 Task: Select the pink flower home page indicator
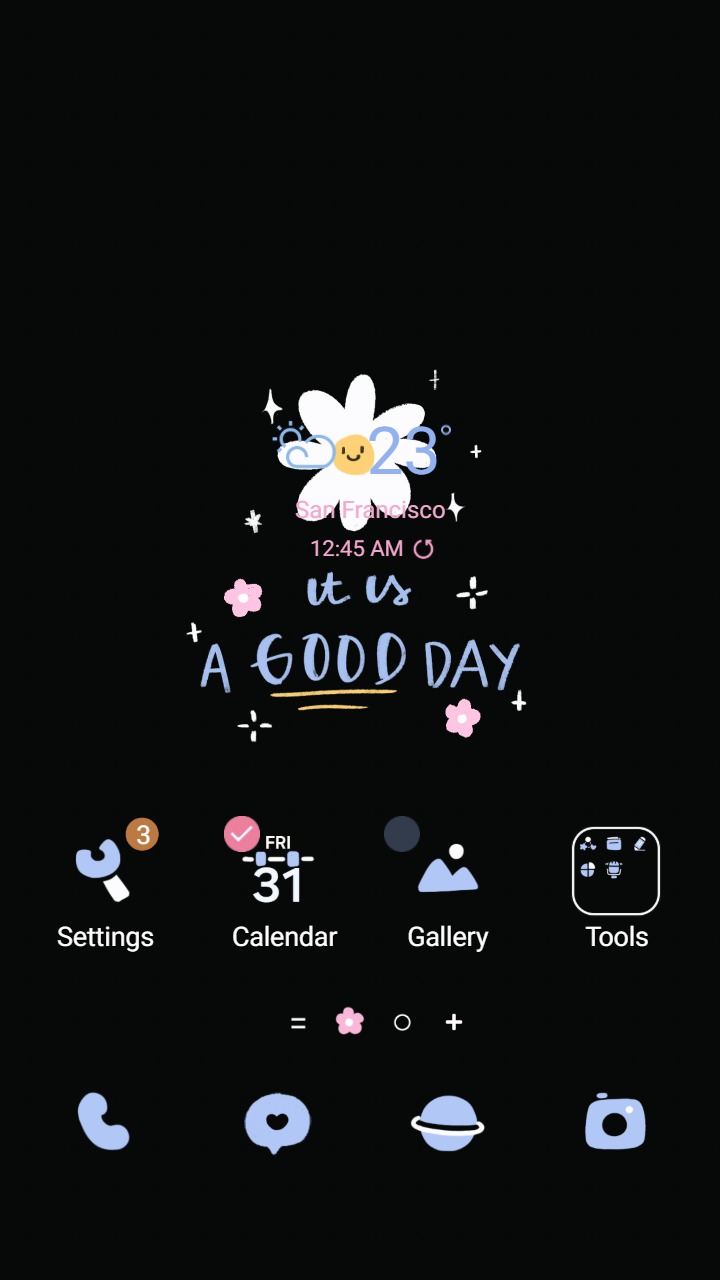pos(349,1022)
